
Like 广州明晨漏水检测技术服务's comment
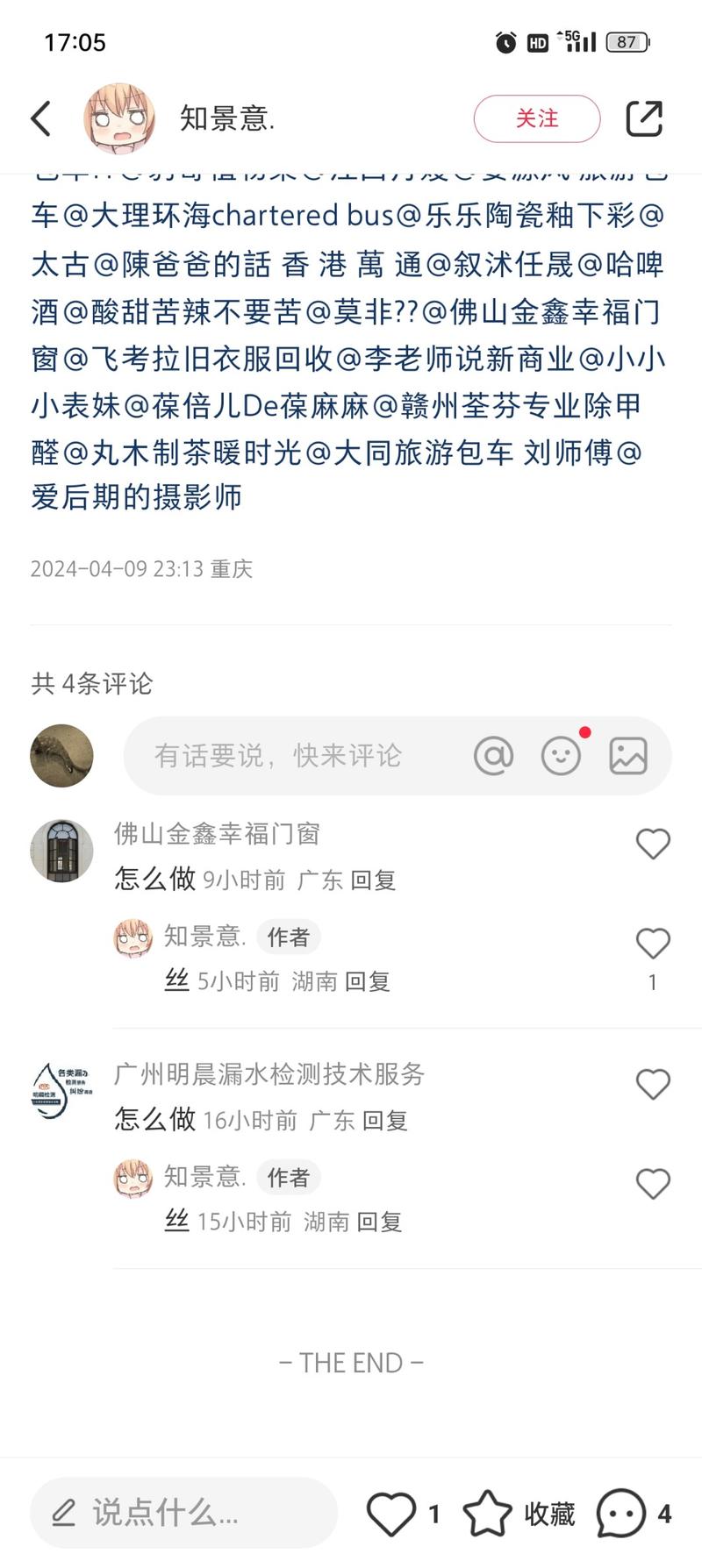click(653, 1084)
